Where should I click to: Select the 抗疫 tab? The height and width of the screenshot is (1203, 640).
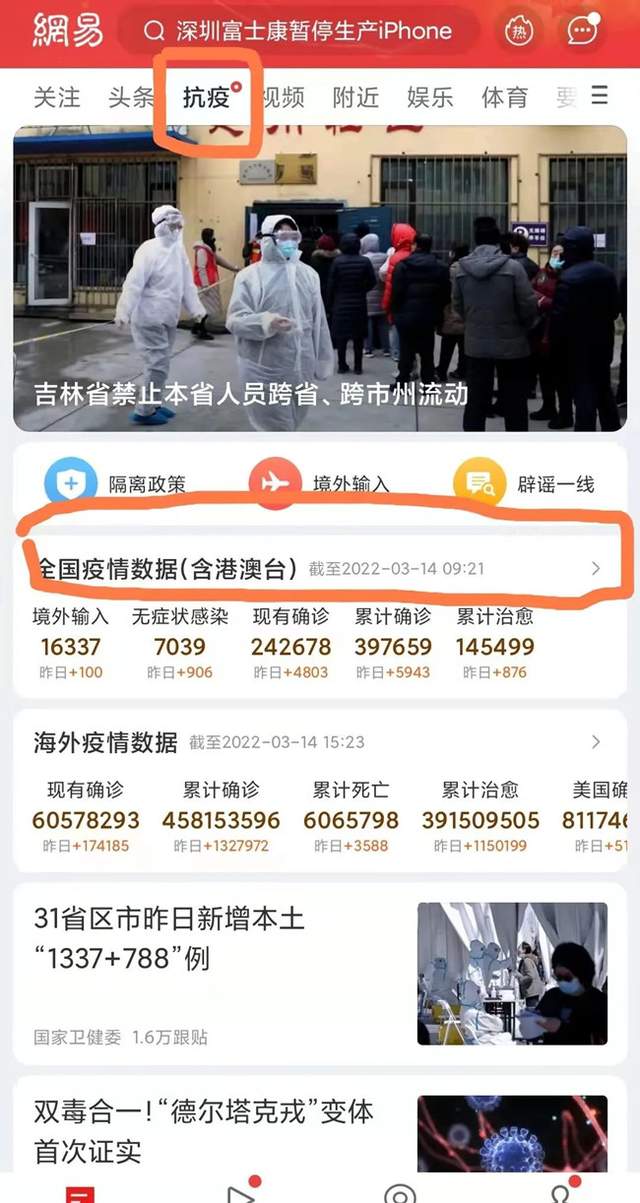(206, 97)
